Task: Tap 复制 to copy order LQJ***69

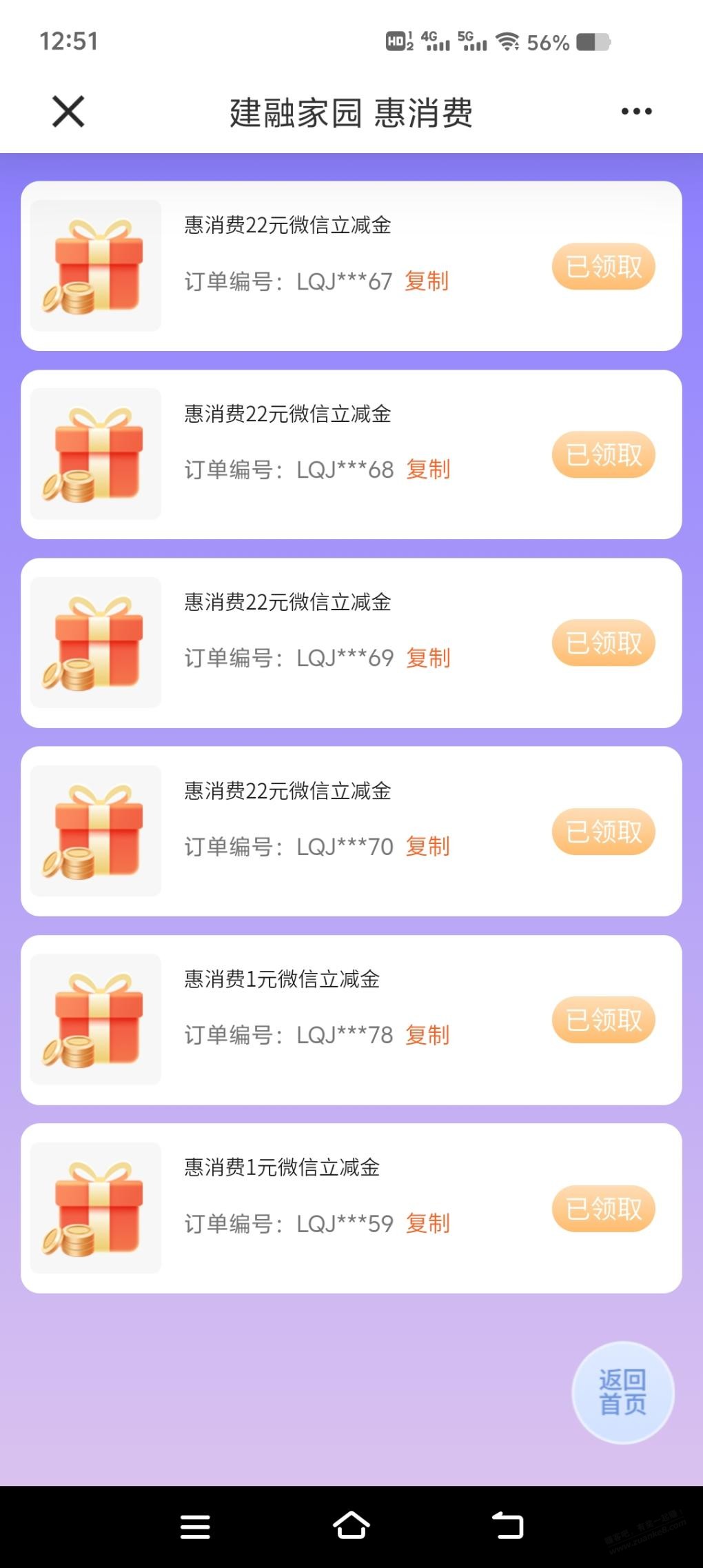Action: 427,659
